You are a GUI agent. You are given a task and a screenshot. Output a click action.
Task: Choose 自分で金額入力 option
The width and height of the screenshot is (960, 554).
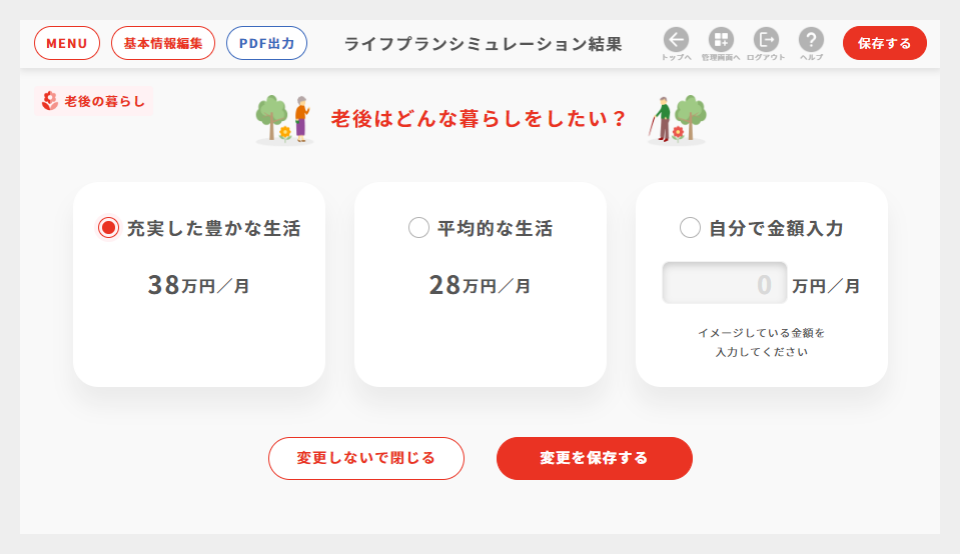(x=690, y=228)
